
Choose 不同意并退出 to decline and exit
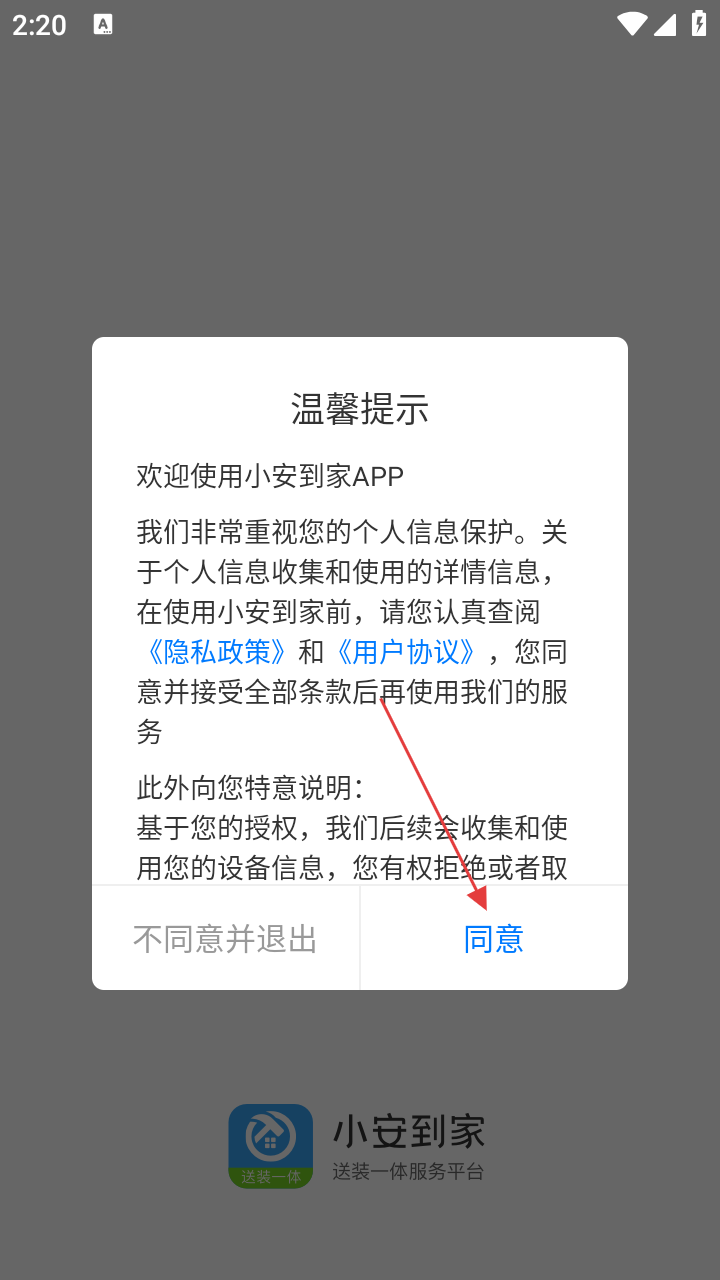[225, 939]
